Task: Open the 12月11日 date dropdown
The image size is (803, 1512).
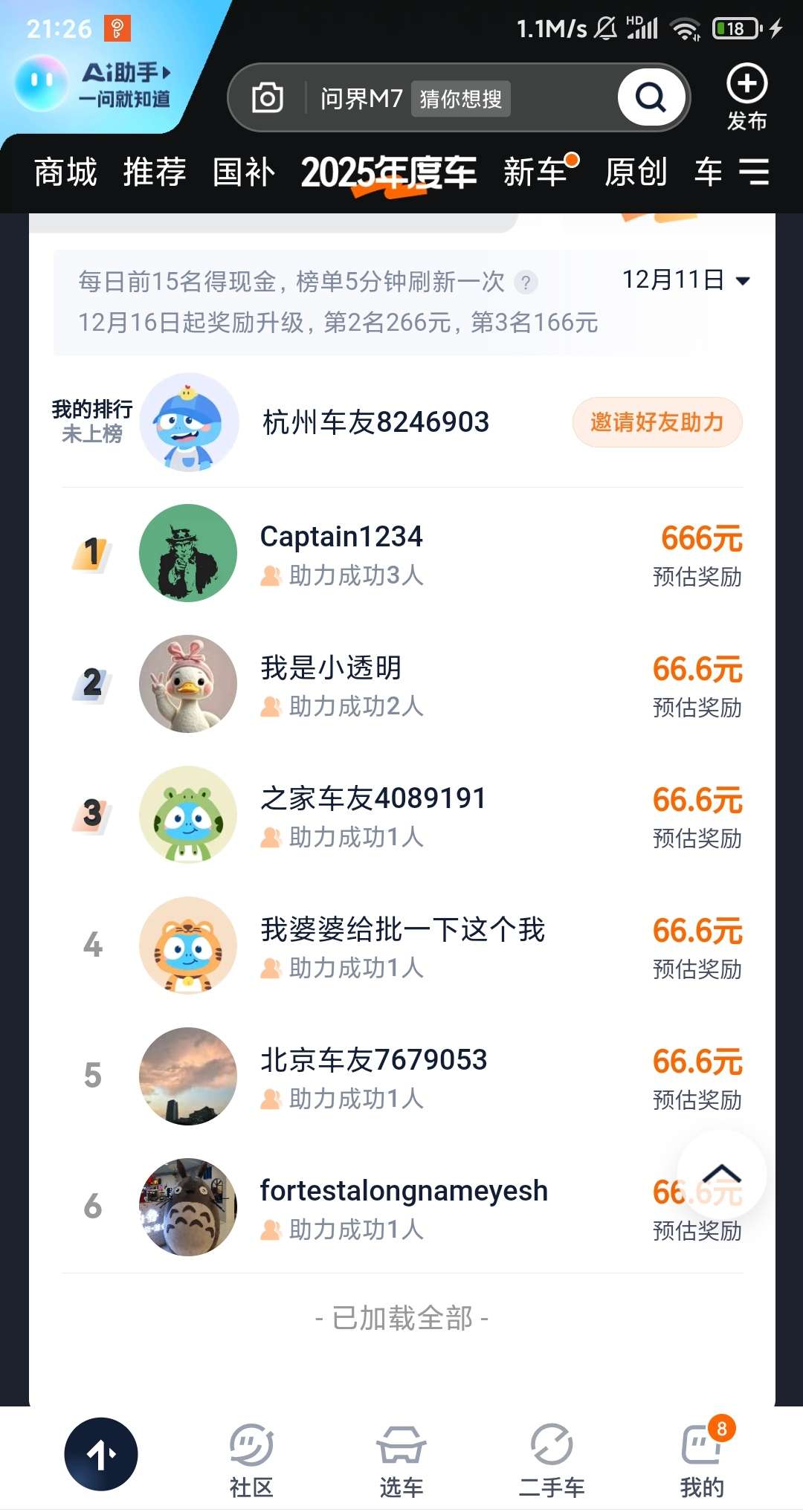Action: pos(686,280)
